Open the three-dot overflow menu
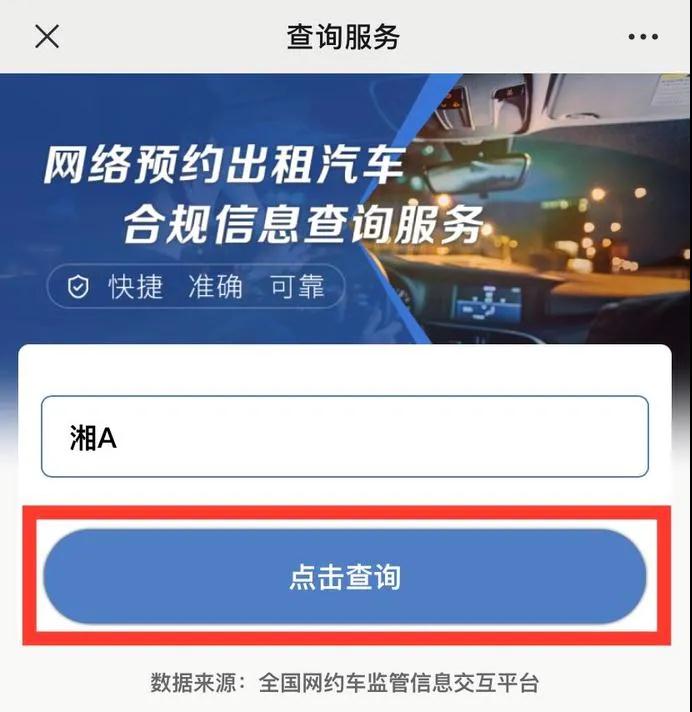The height and width of the screenshot is (712, 692). click(x=643, y=37)
